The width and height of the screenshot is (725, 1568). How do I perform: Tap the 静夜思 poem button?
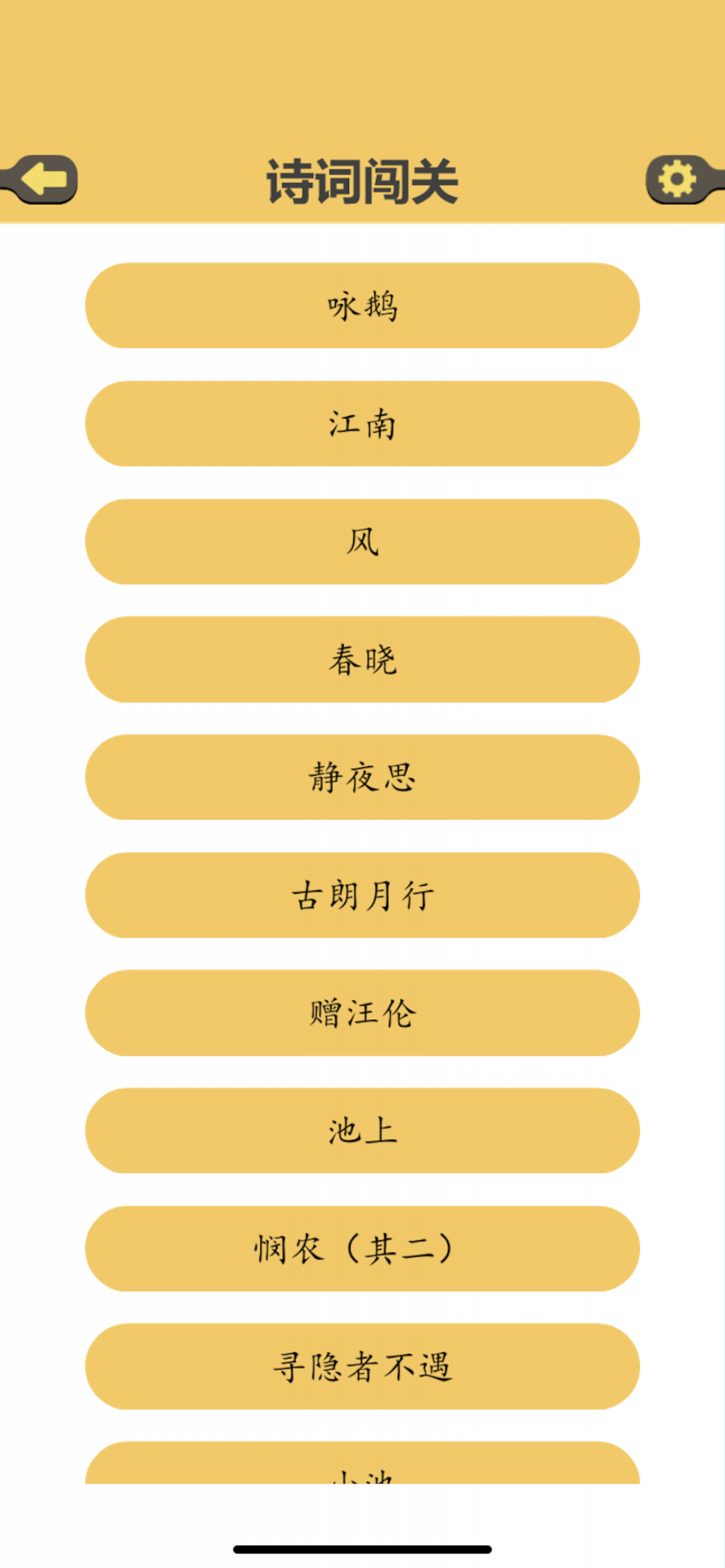(x=362, y=777)
